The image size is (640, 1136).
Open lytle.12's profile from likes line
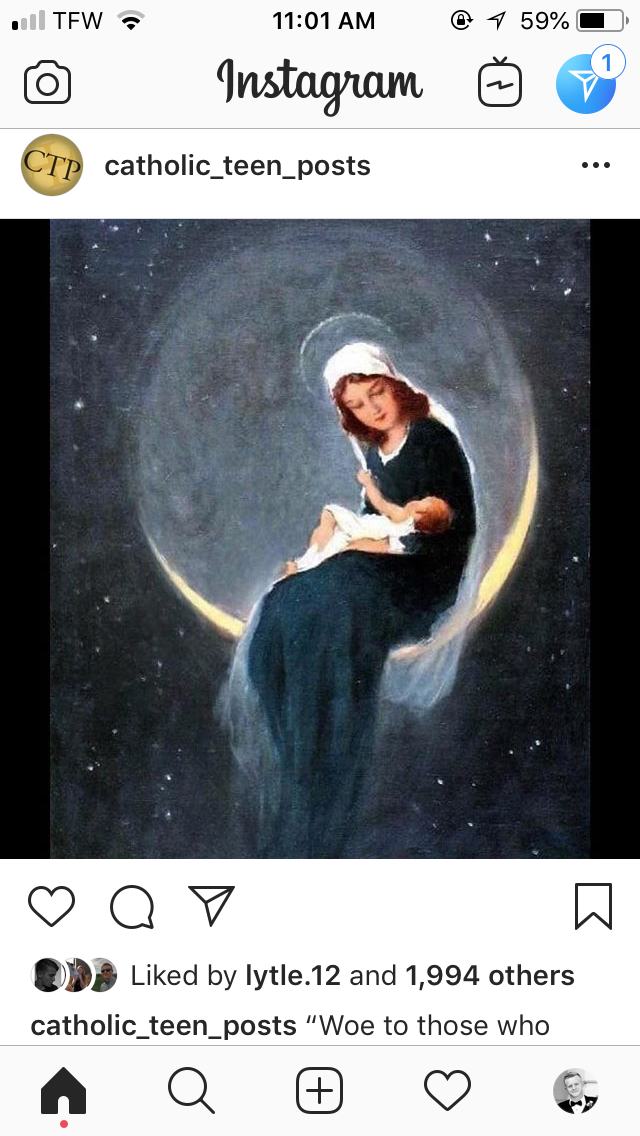tap(292, 976)
